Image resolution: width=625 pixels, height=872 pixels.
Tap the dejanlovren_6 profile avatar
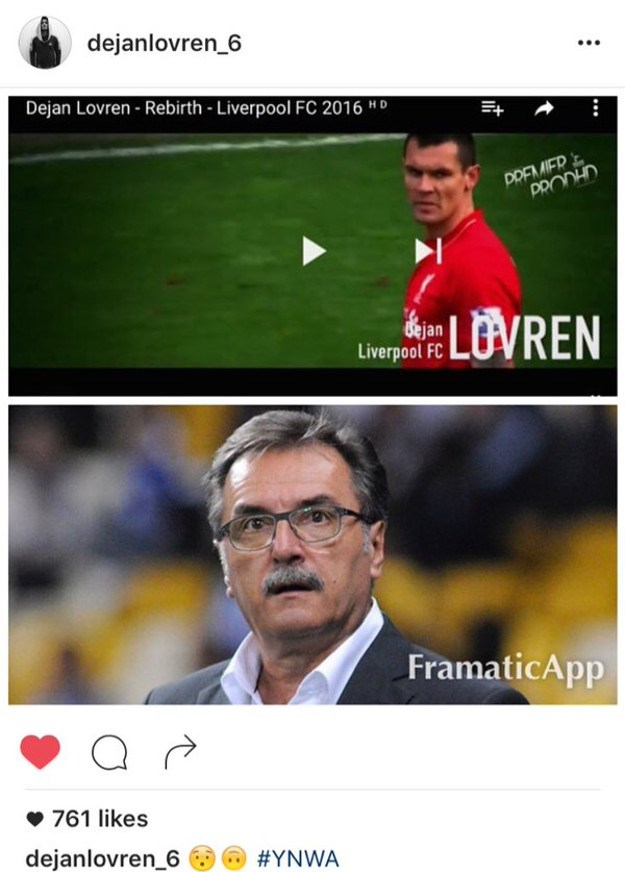pos(45,43)
